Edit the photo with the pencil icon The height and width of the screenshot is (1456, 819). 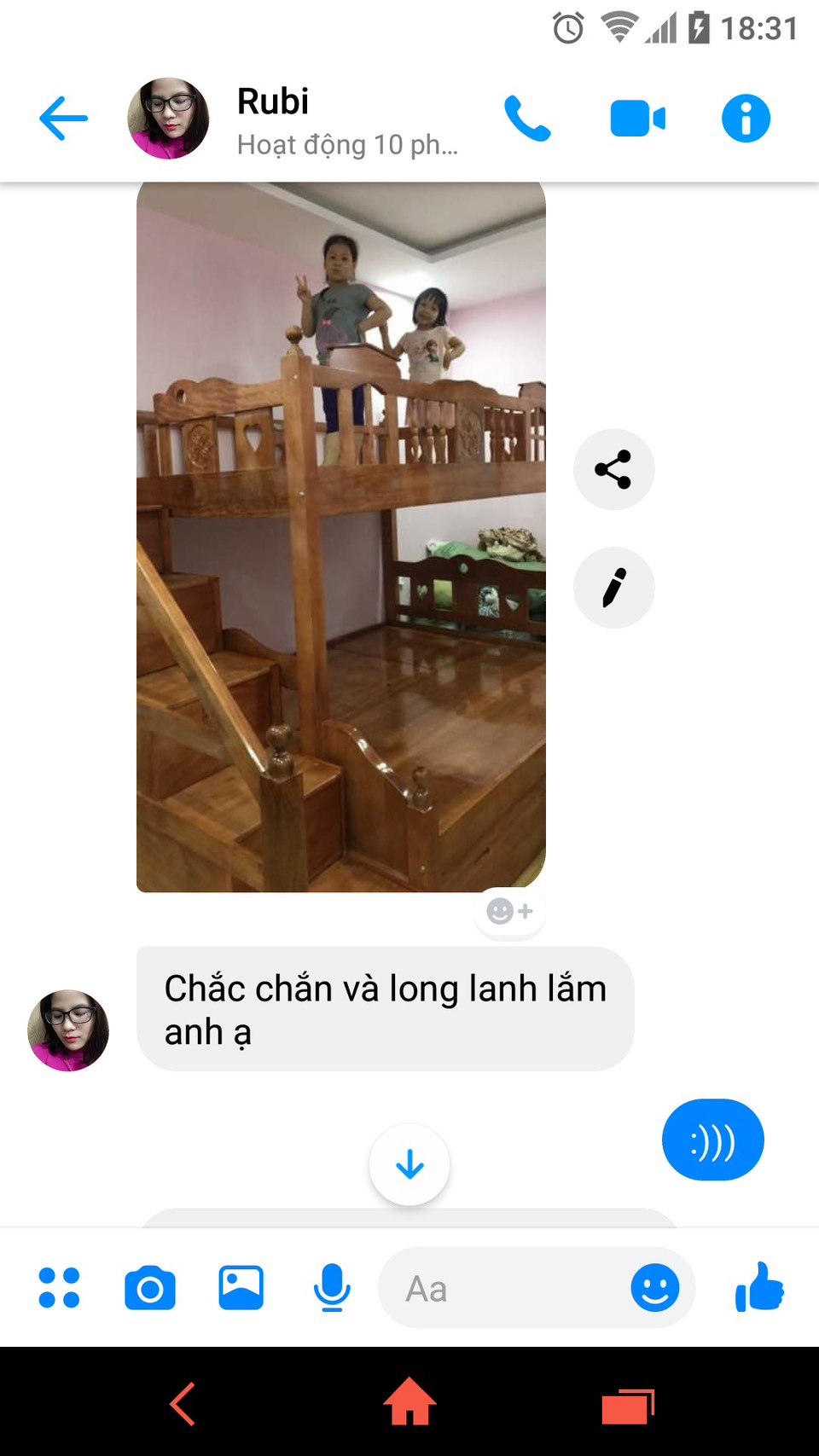pyautogui.click(x=613, y=588)
